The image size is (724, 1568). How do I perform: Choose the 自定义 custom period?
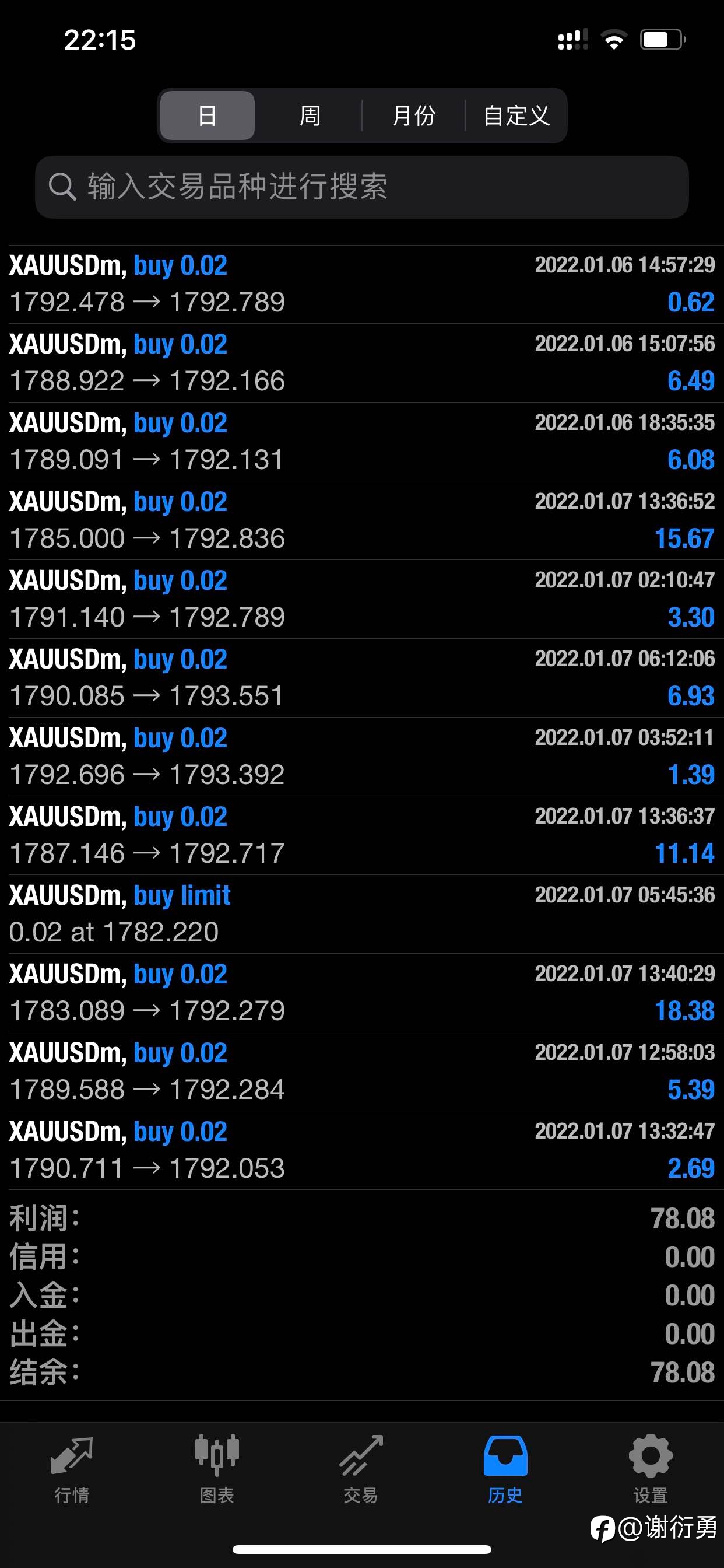click(516, 116)
